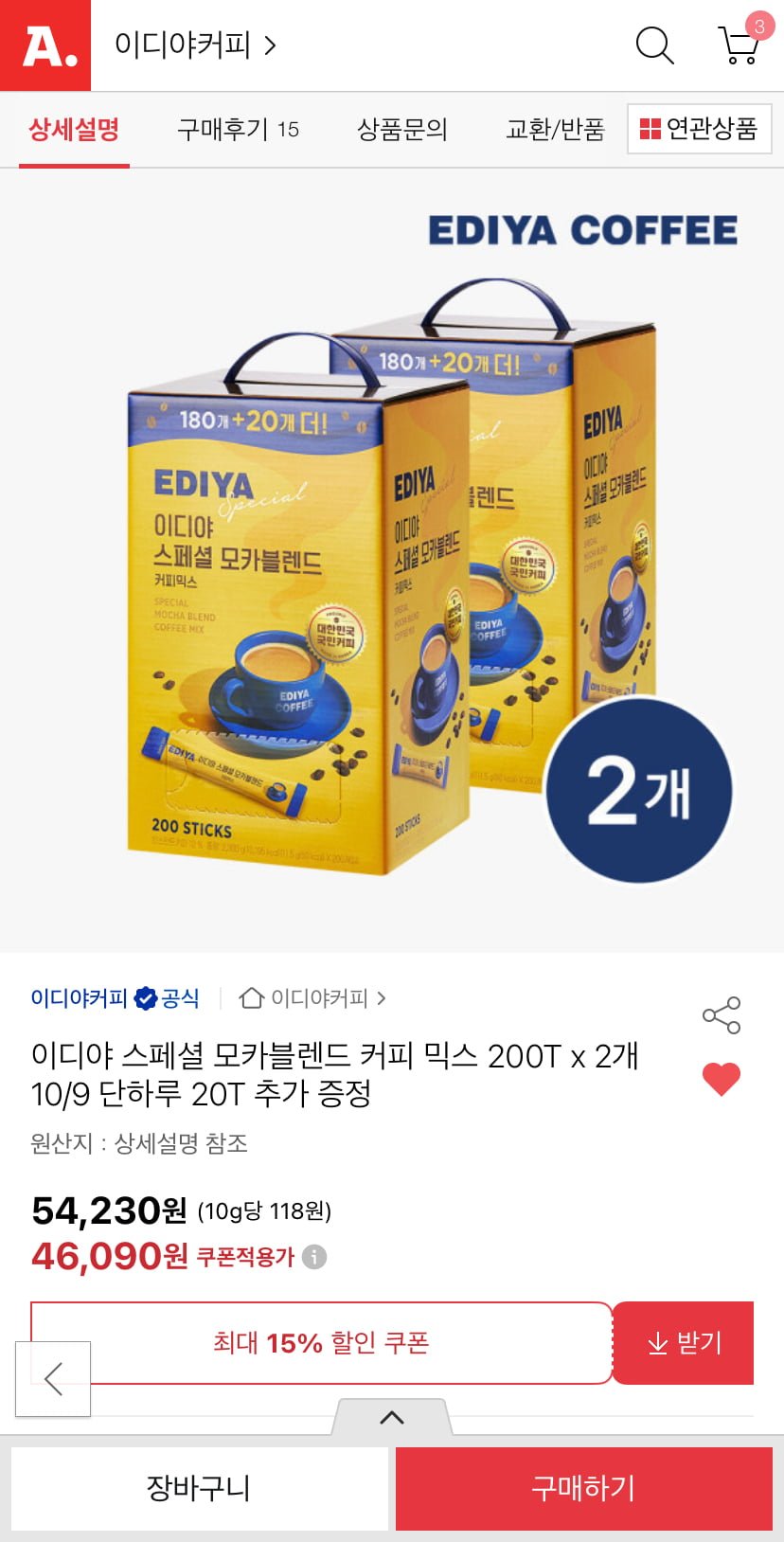
Task: Open 이디야커피 store link in header
Action: (x=195, y=45)
